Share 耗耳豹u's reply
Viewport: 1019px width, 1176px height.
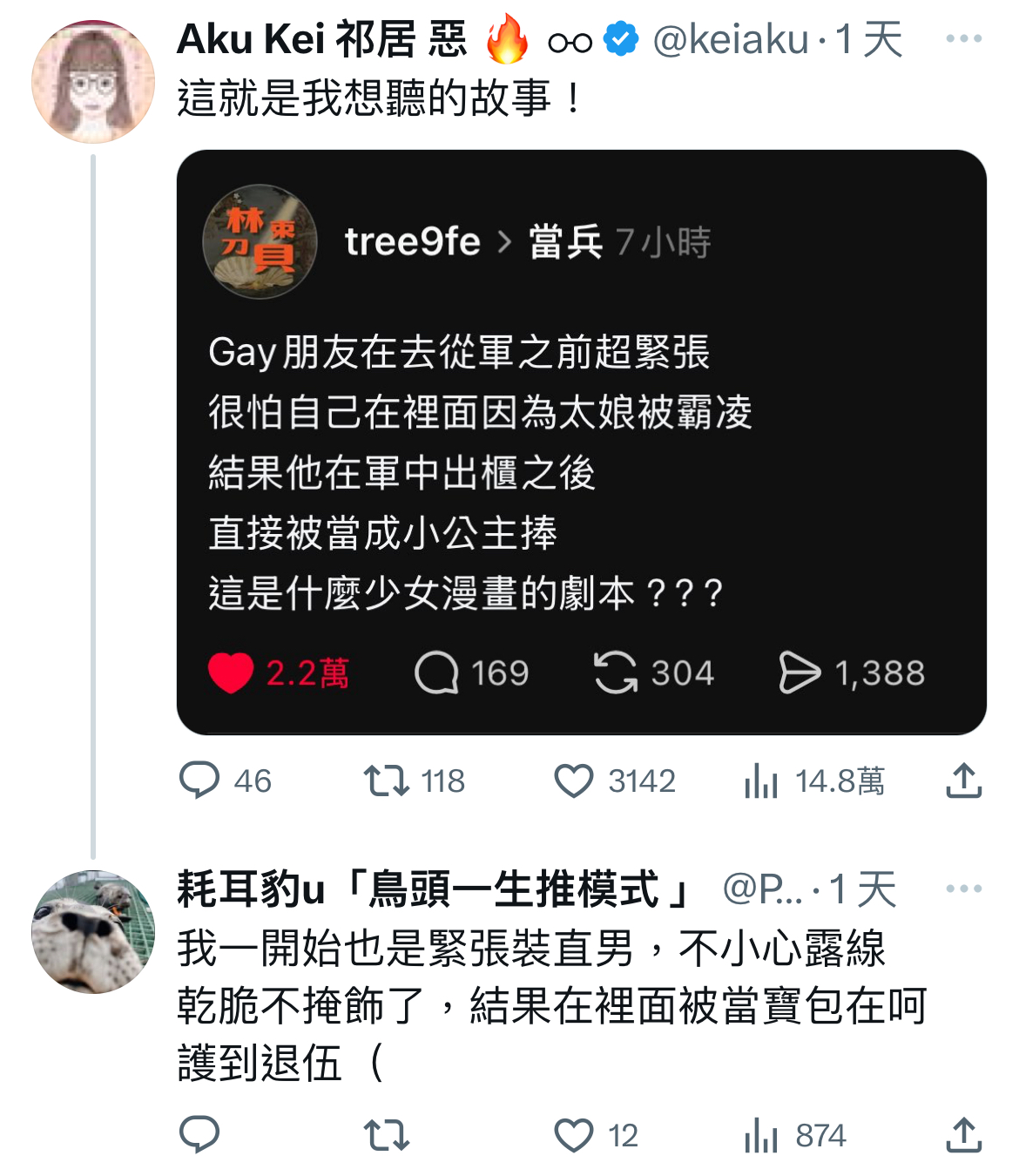[963, 1135]
